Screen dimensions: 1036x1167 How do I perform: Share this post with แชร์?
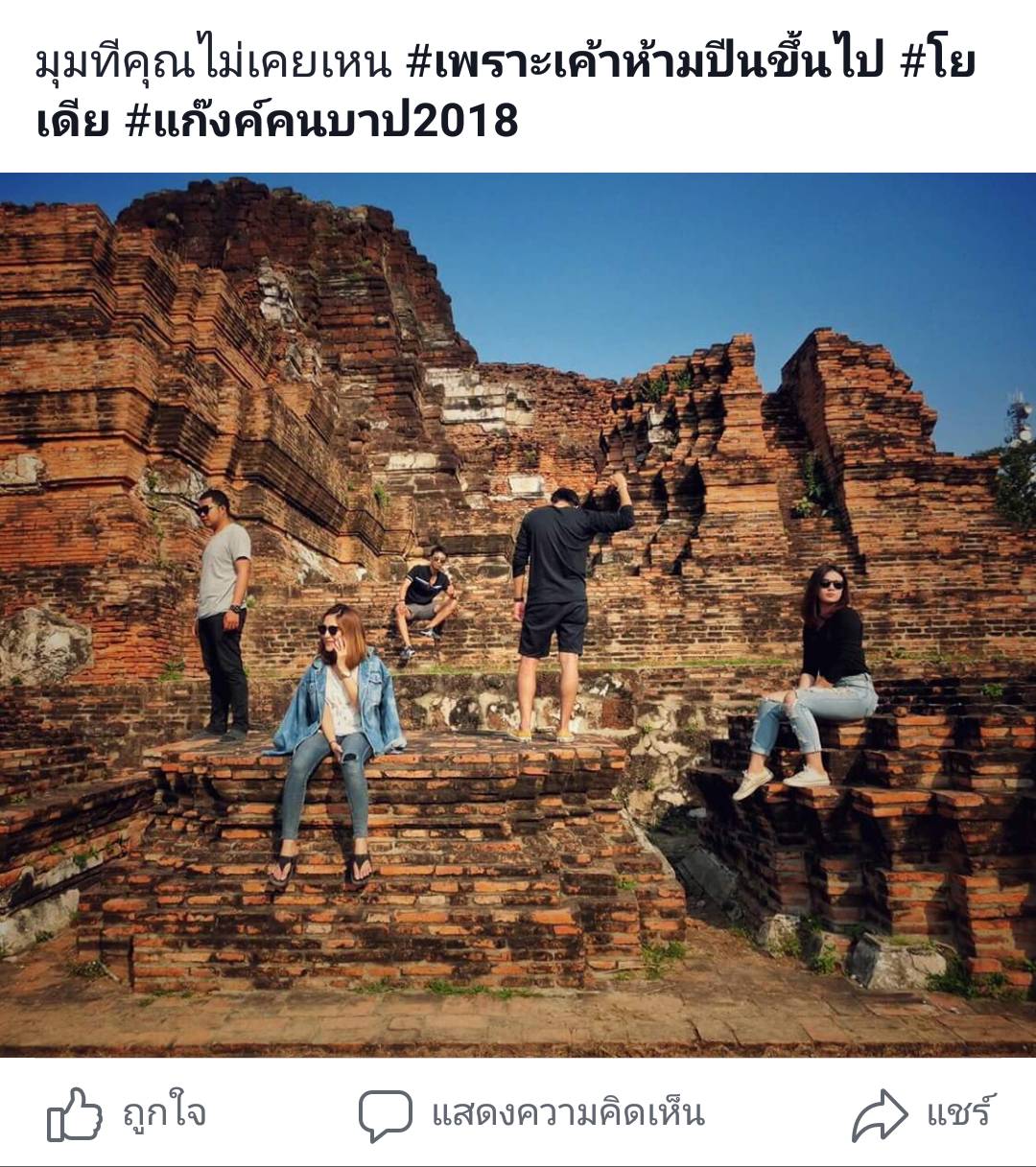click(924, 1114)
